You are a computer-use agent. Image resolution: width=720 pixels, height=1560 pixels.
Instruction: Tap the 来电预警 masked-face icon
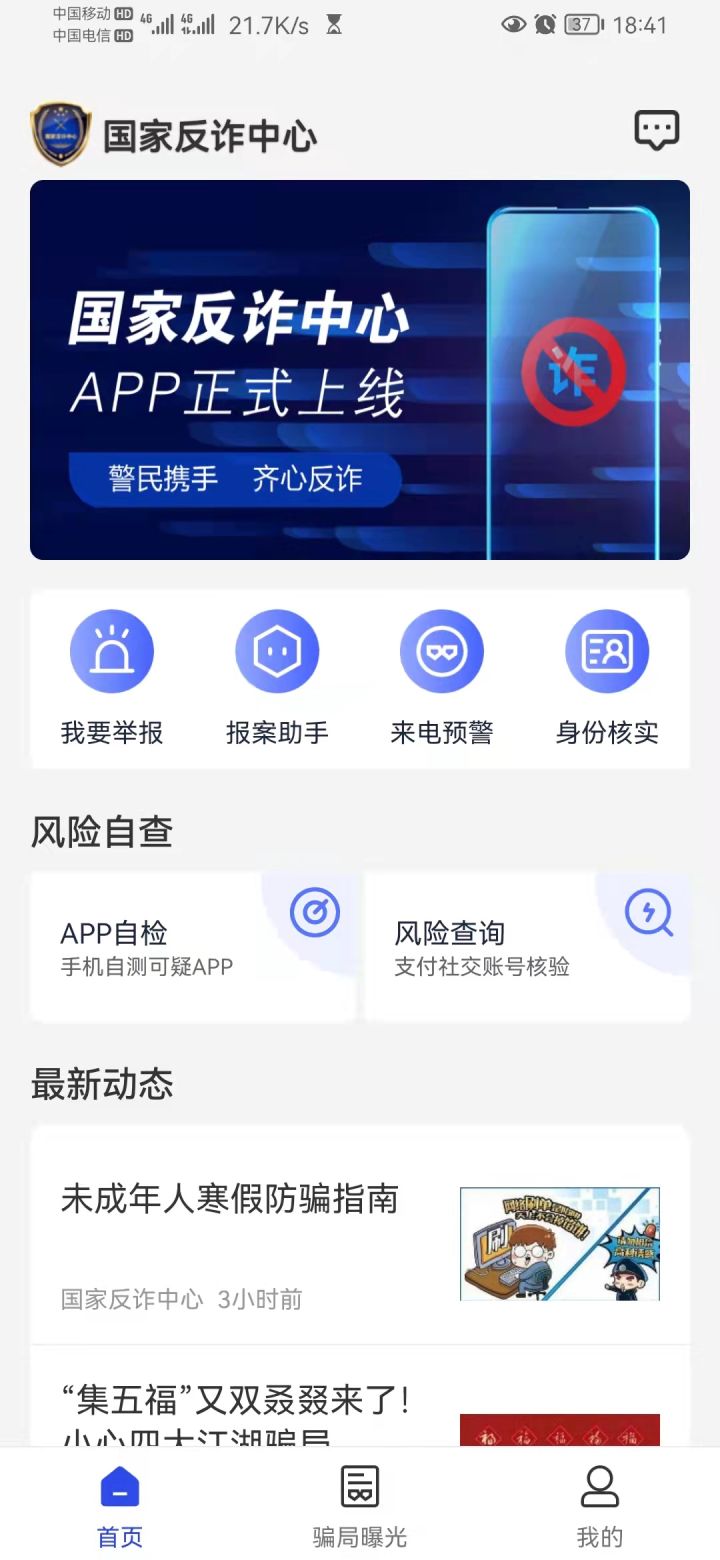(442, 650)
